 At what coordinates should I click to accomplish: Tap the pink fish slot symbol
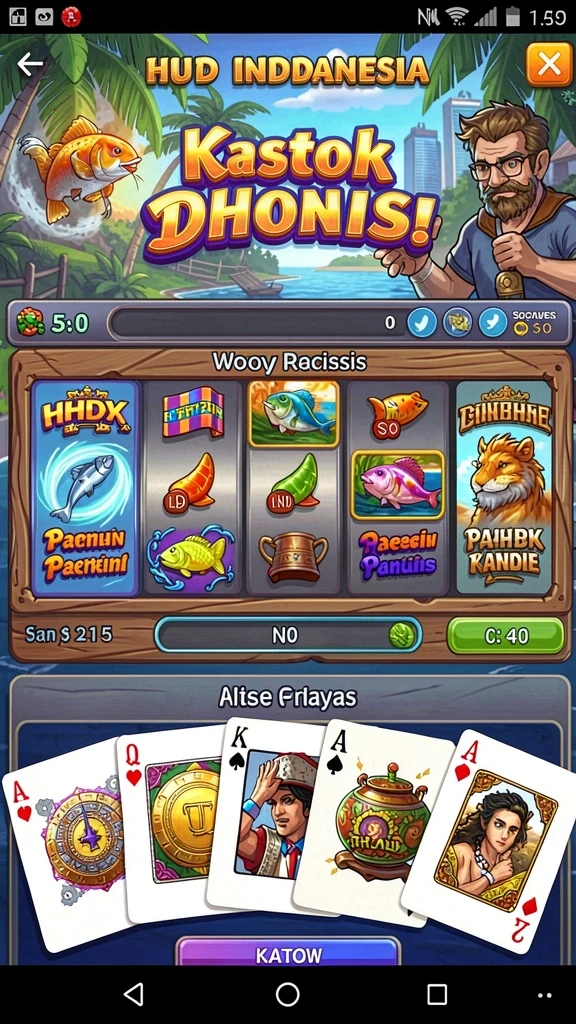(x=398, y=485)
